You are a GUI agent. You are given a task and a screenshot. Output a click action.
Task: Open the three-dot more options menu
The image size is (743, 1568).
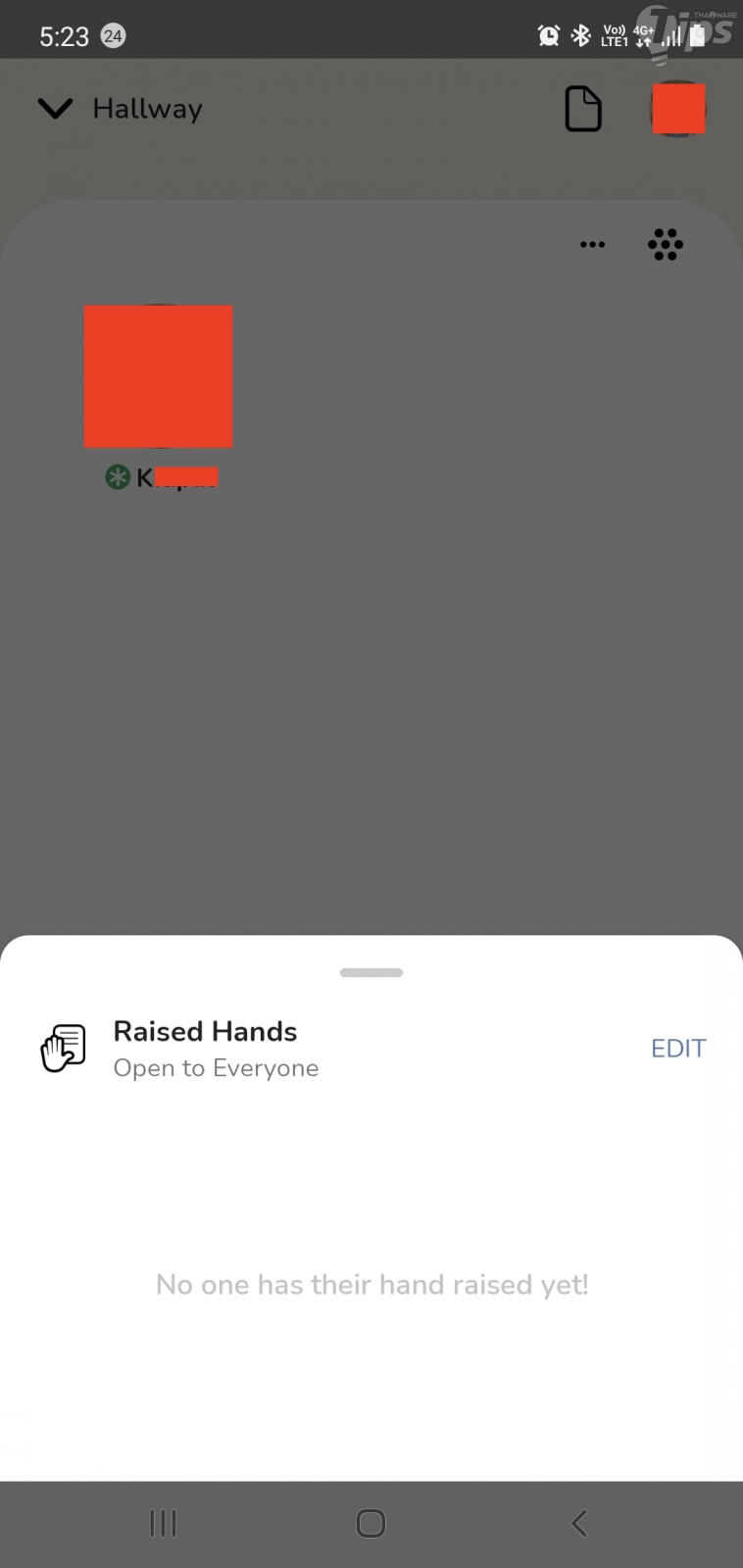click(x=592, y=244)
